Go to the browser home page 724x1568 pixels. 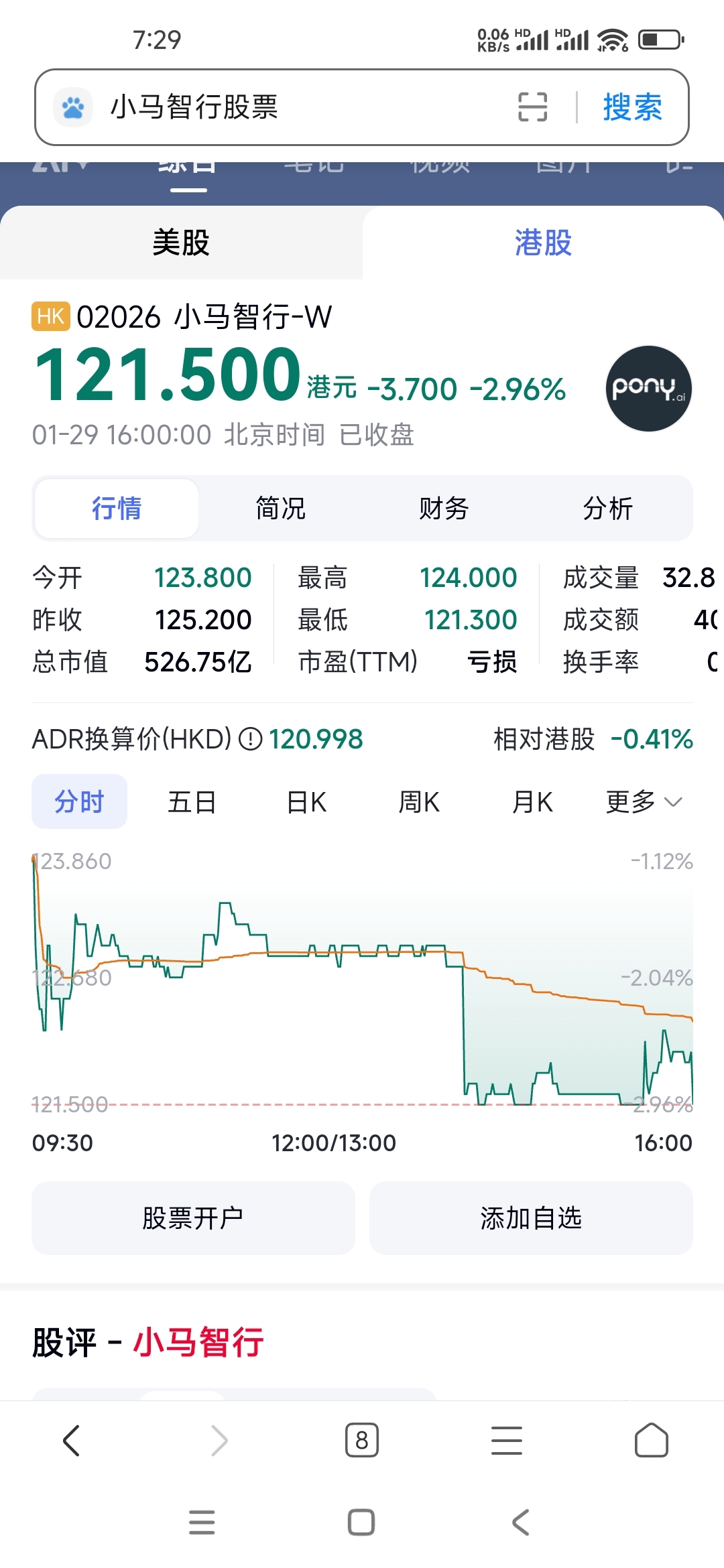(x=651, y=1440)
